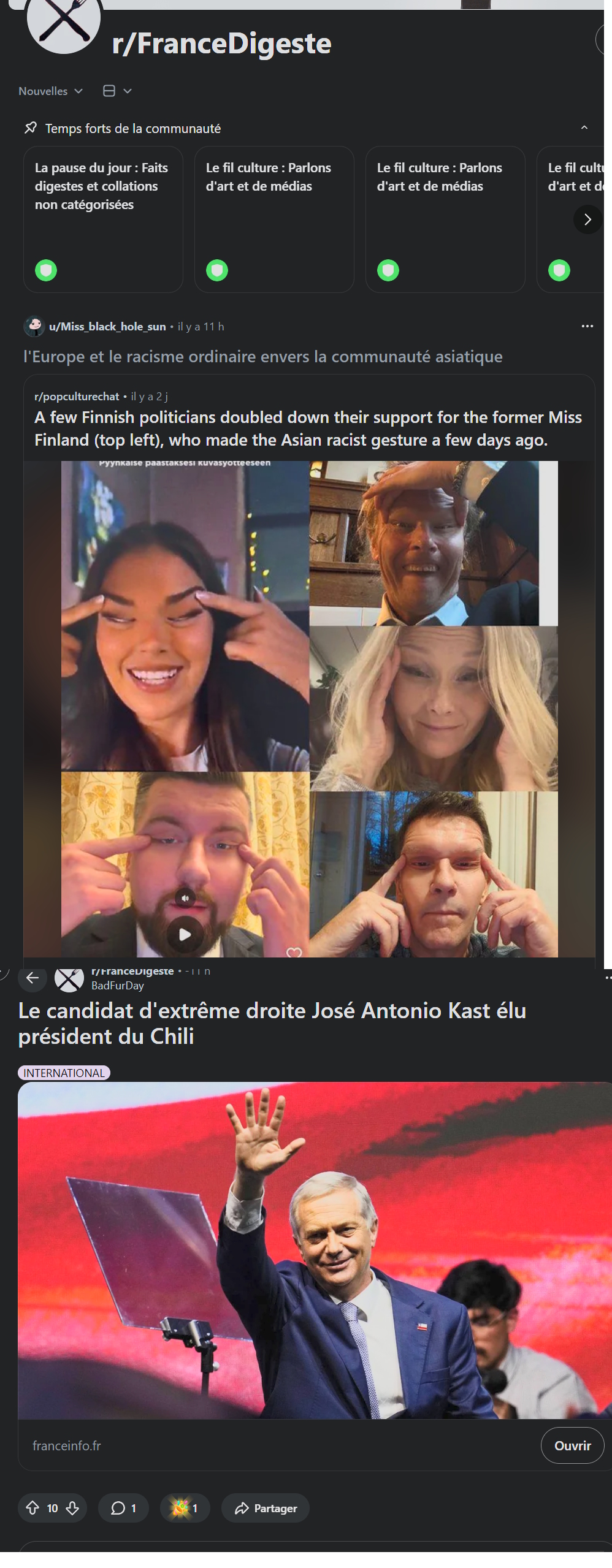Viewport: 612px width, 1568px height.
Task: Open overflow menu on Miss_black_hole_sun's post
Action: click(x=587, y=326)
